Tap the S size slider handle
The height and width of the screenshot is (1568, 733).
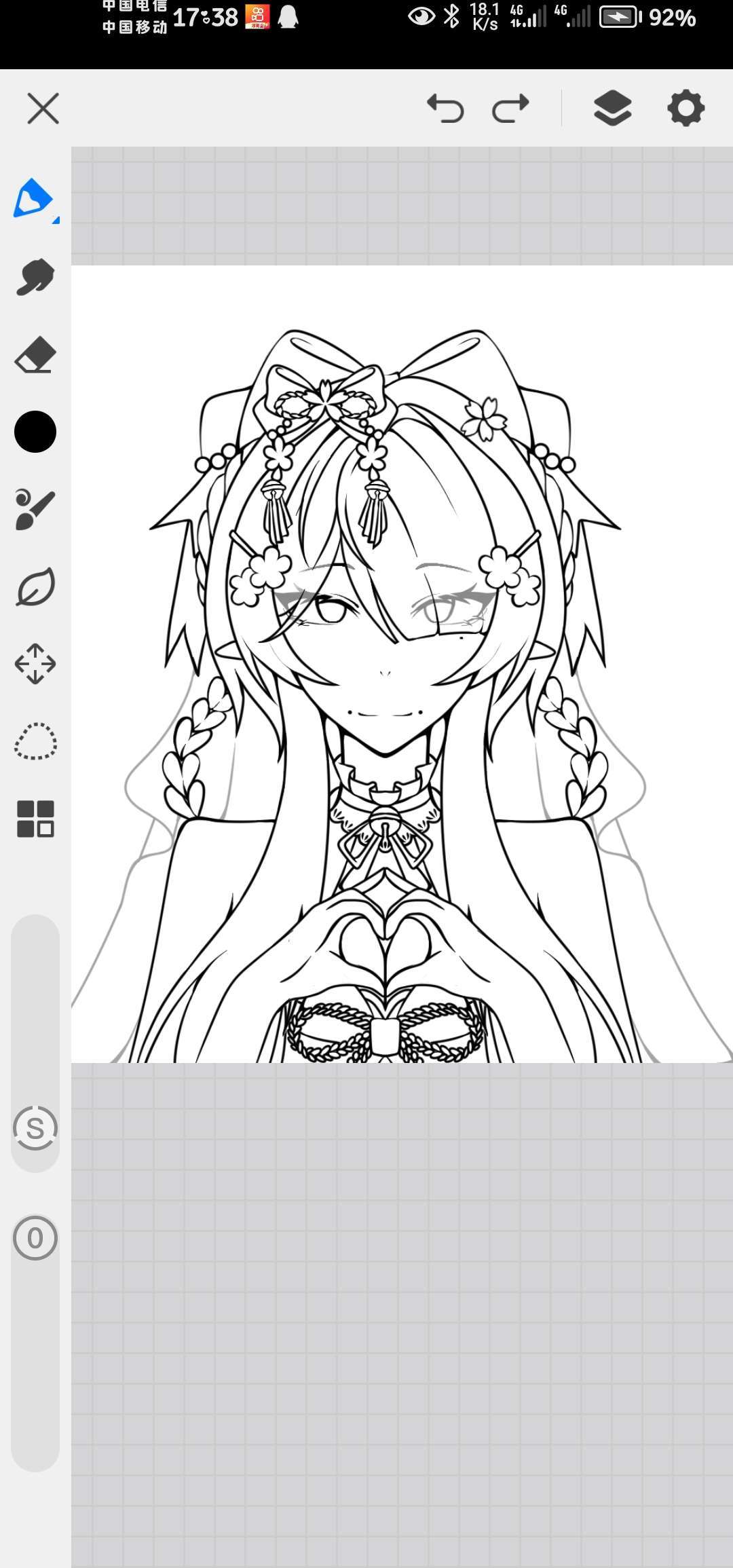tap(35, 1128)
